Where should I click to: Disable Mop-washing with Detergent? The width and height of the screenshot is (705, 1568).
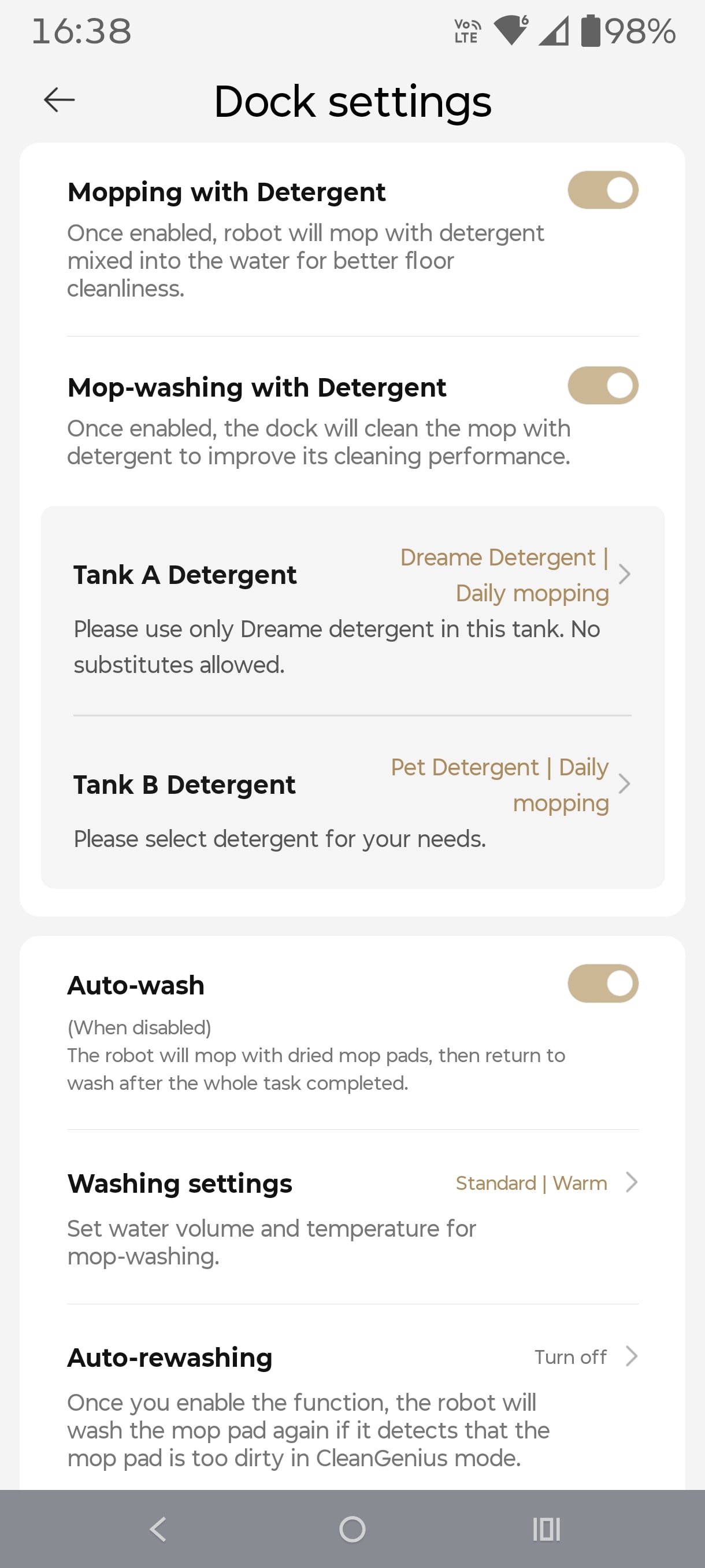(602, 385)
